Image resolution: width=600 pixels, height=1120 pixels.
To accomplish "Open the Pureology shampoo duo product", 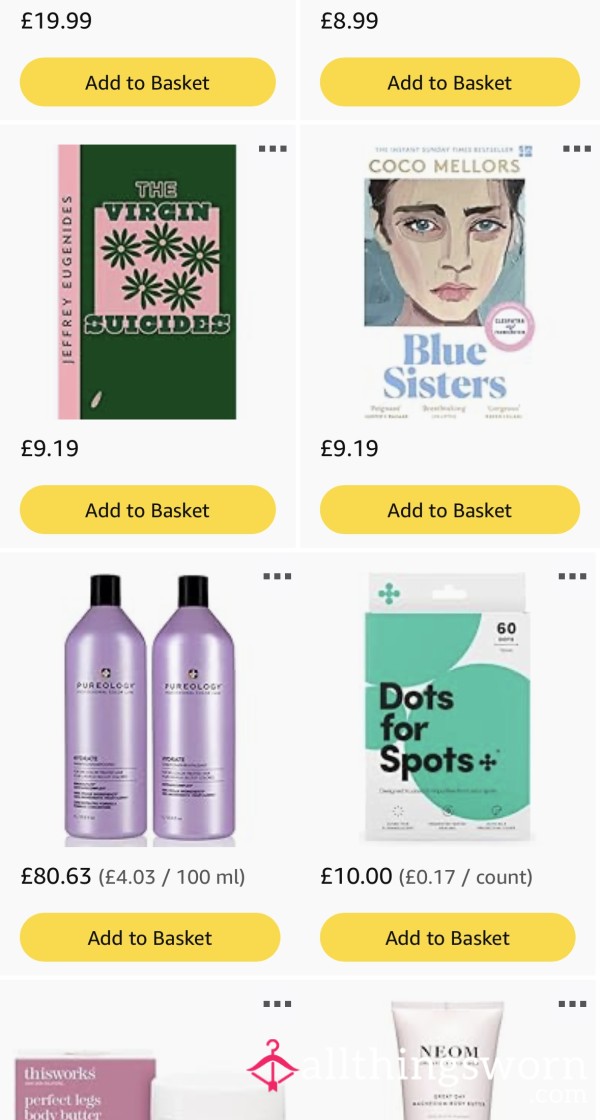I will 150,708.
